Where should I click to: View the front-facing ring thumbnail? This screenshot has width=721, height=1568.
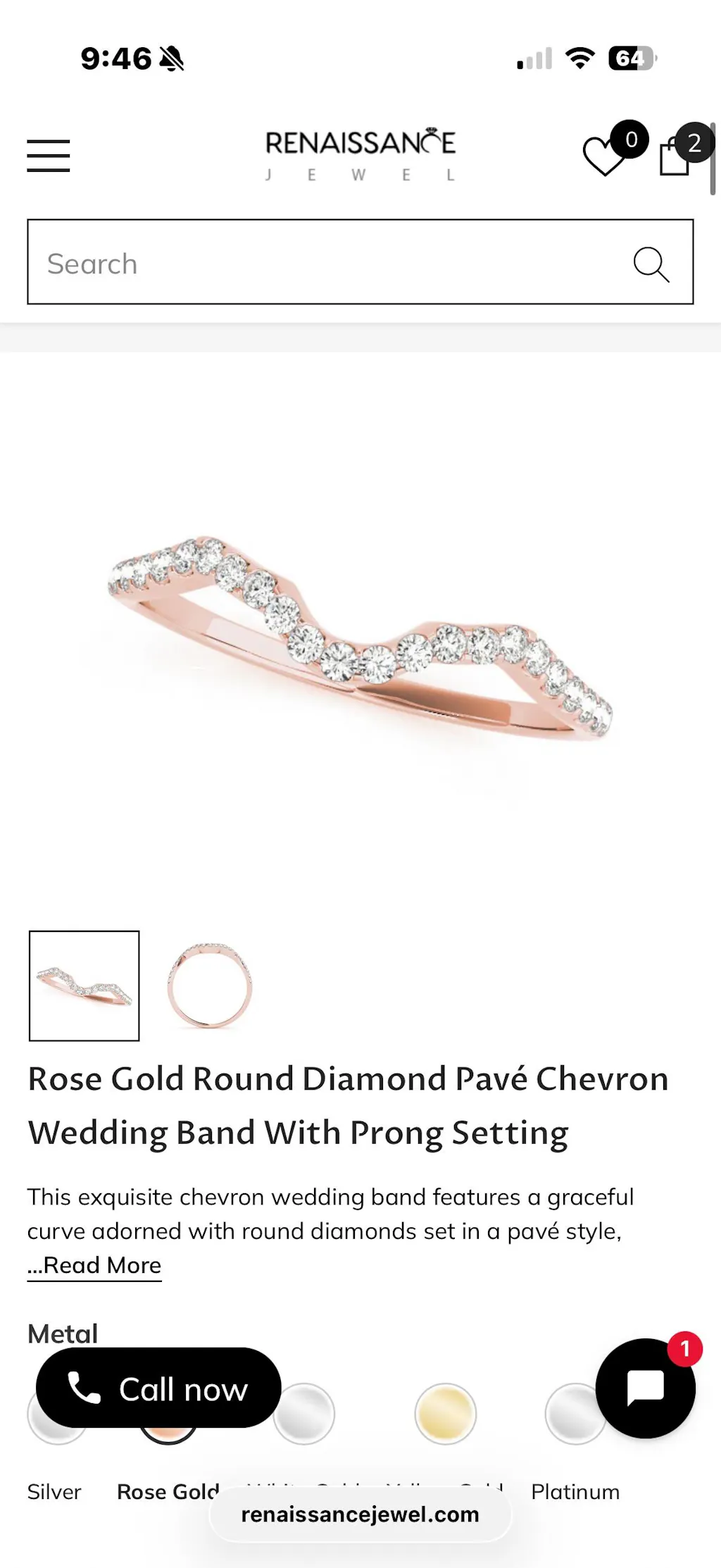coord(209,985)
